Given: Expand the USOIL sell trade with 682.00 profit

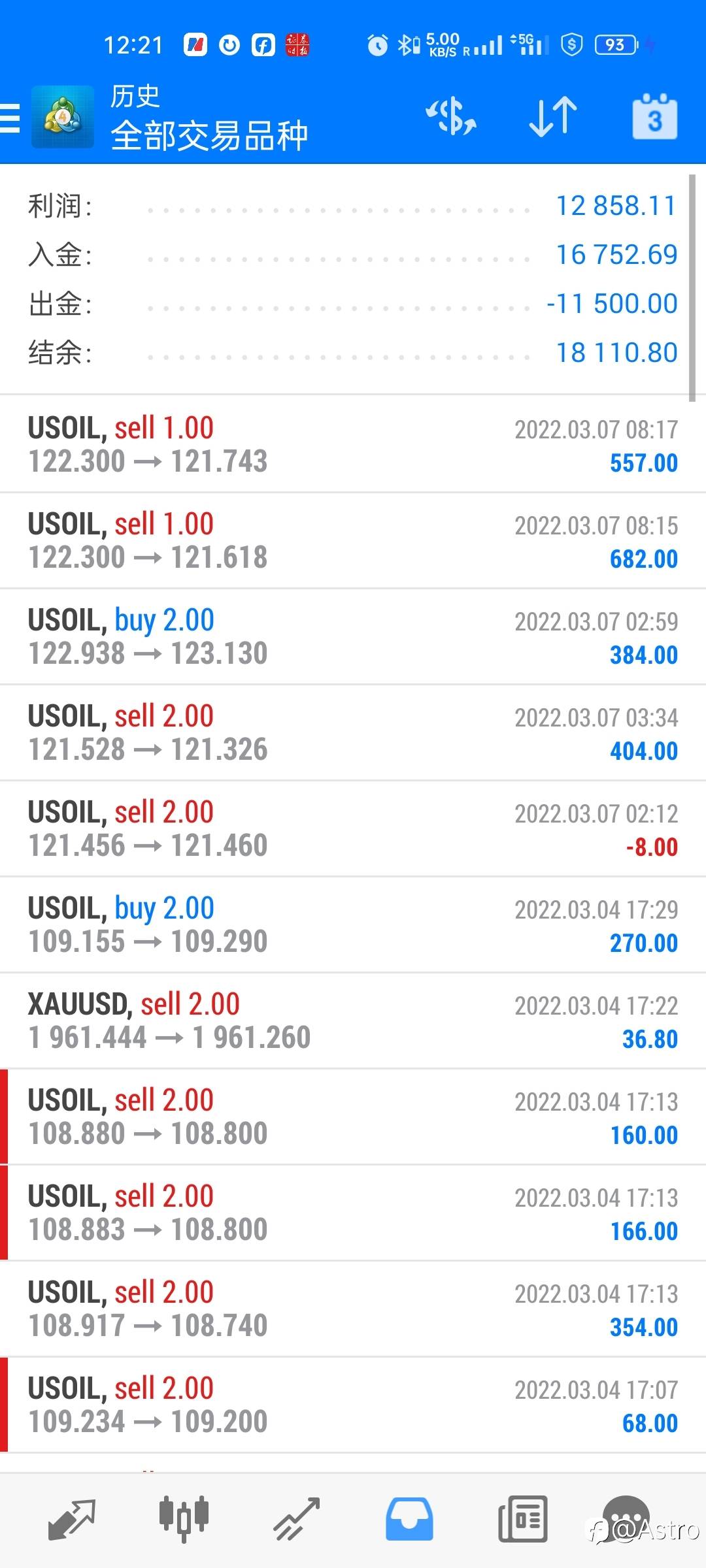Looking at the screenshot, I should click(x=353, y=541).
